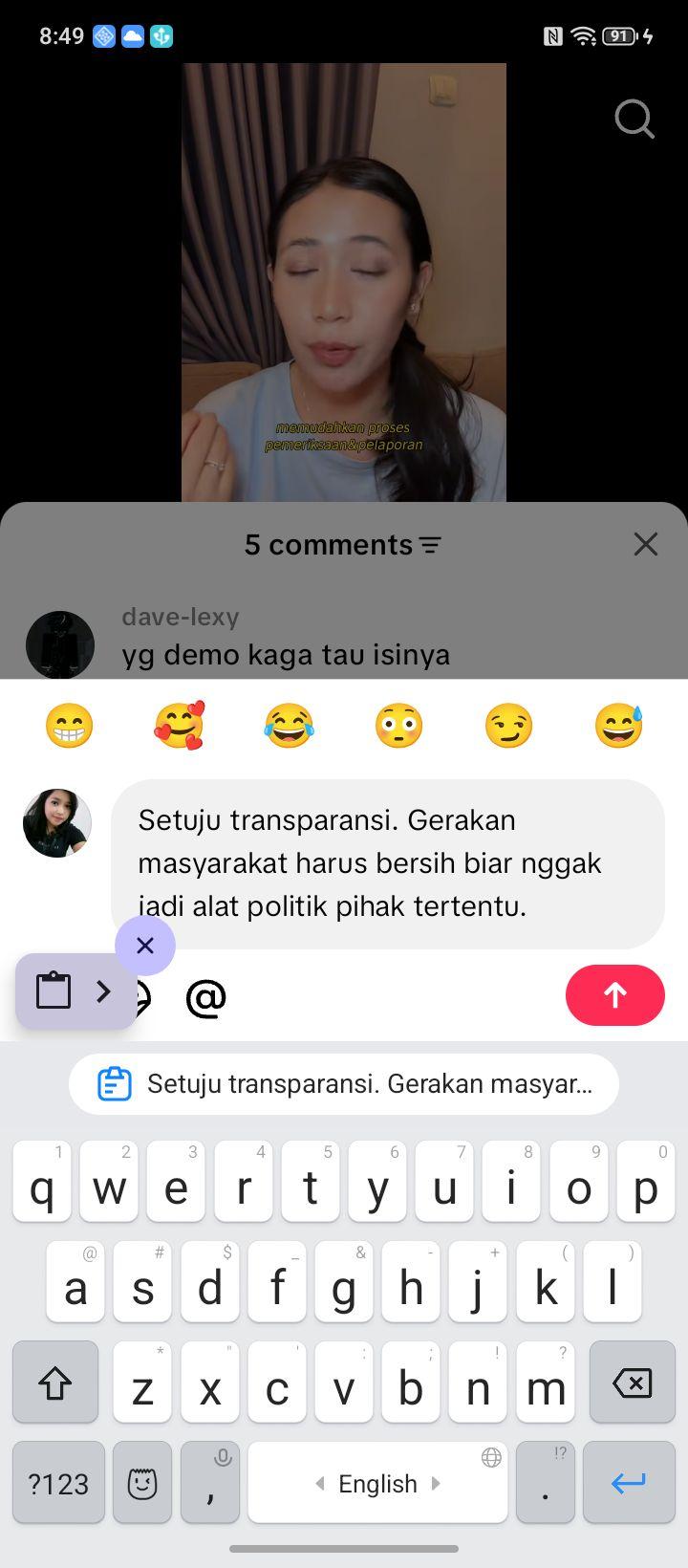
Task: Open the comment sort filter
Action: pyautogui.click(x=431, y=545)
